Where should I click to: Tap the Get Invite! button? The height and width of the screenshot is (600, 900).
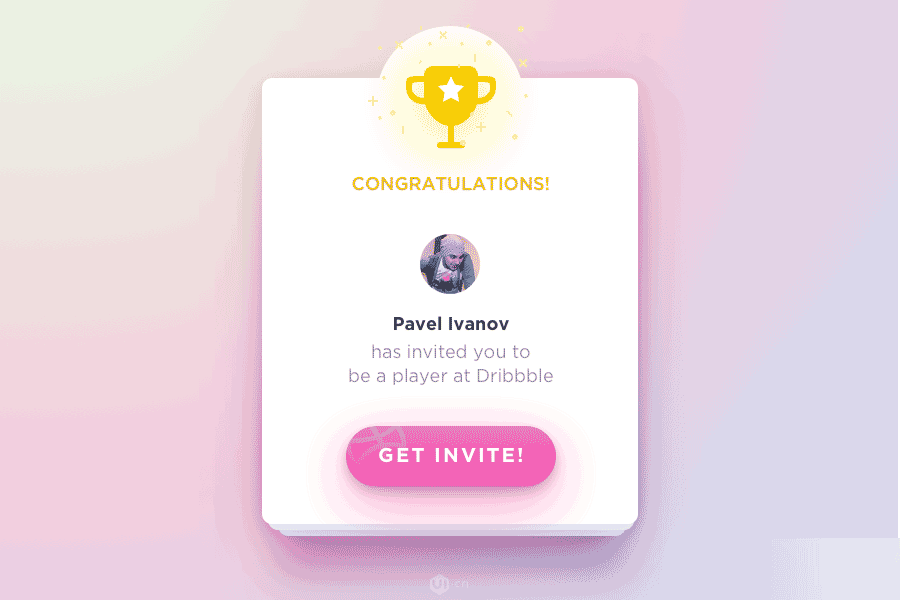point(450,456)
